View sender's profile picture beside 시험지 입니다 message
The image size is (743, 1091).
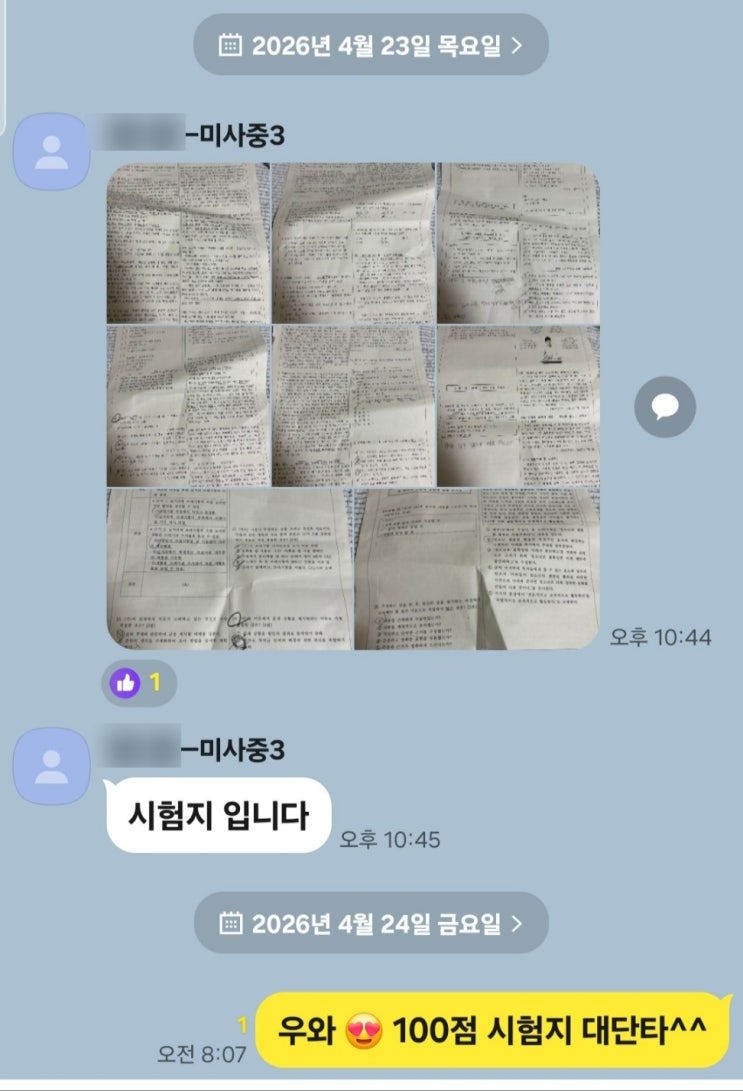(x=51, y=766)
